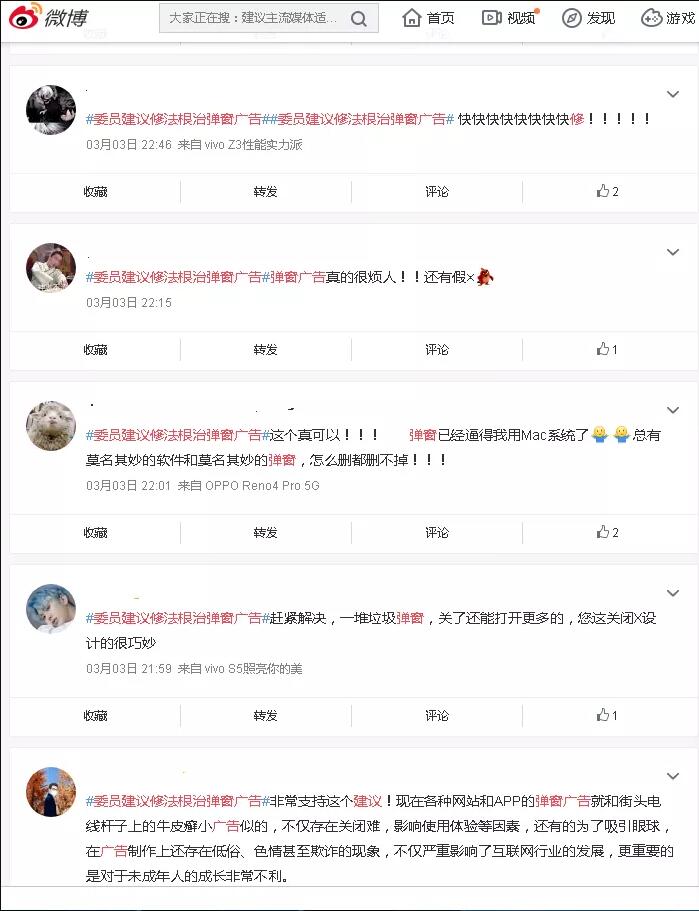
Task: Open the 游戏 games tab
Action: coord(668,18)
